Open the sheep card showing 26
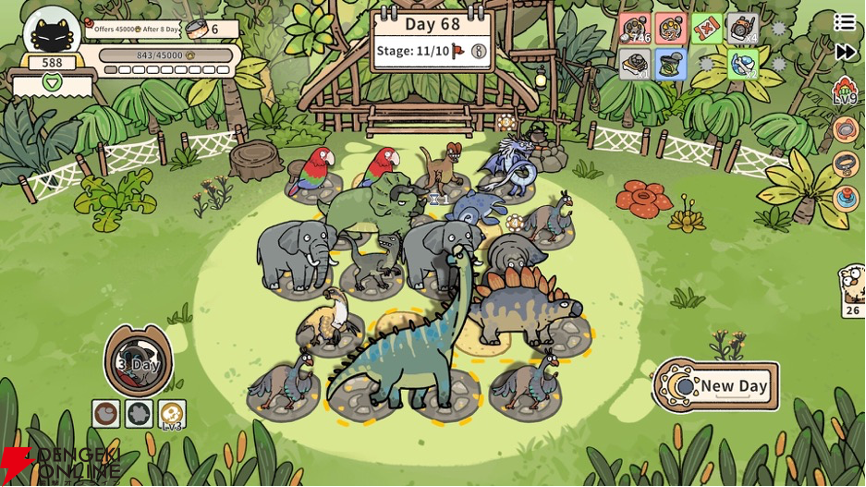 [x=853, y=290]
